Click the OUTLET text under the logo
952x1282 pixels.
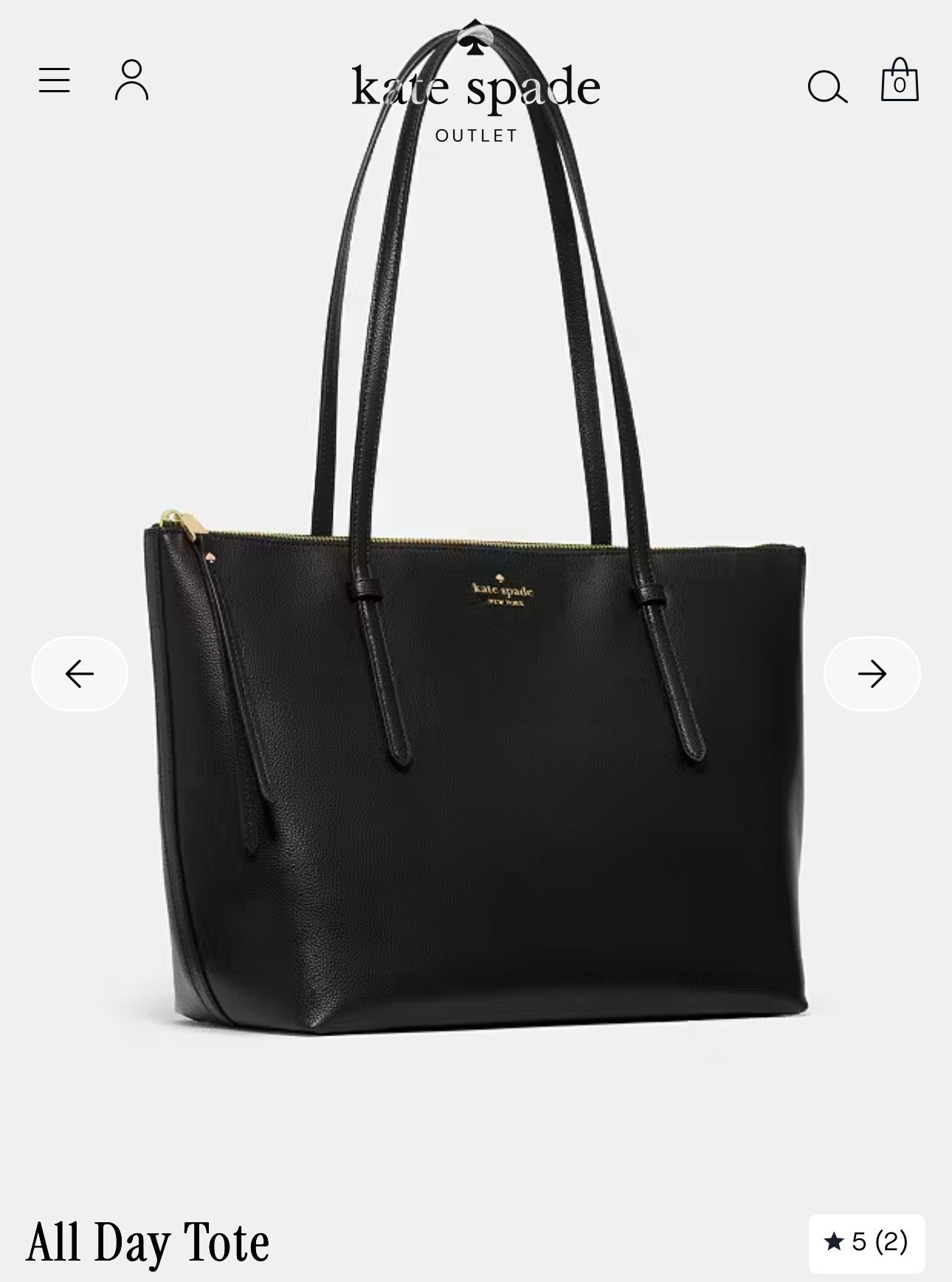tap(475, 135)
